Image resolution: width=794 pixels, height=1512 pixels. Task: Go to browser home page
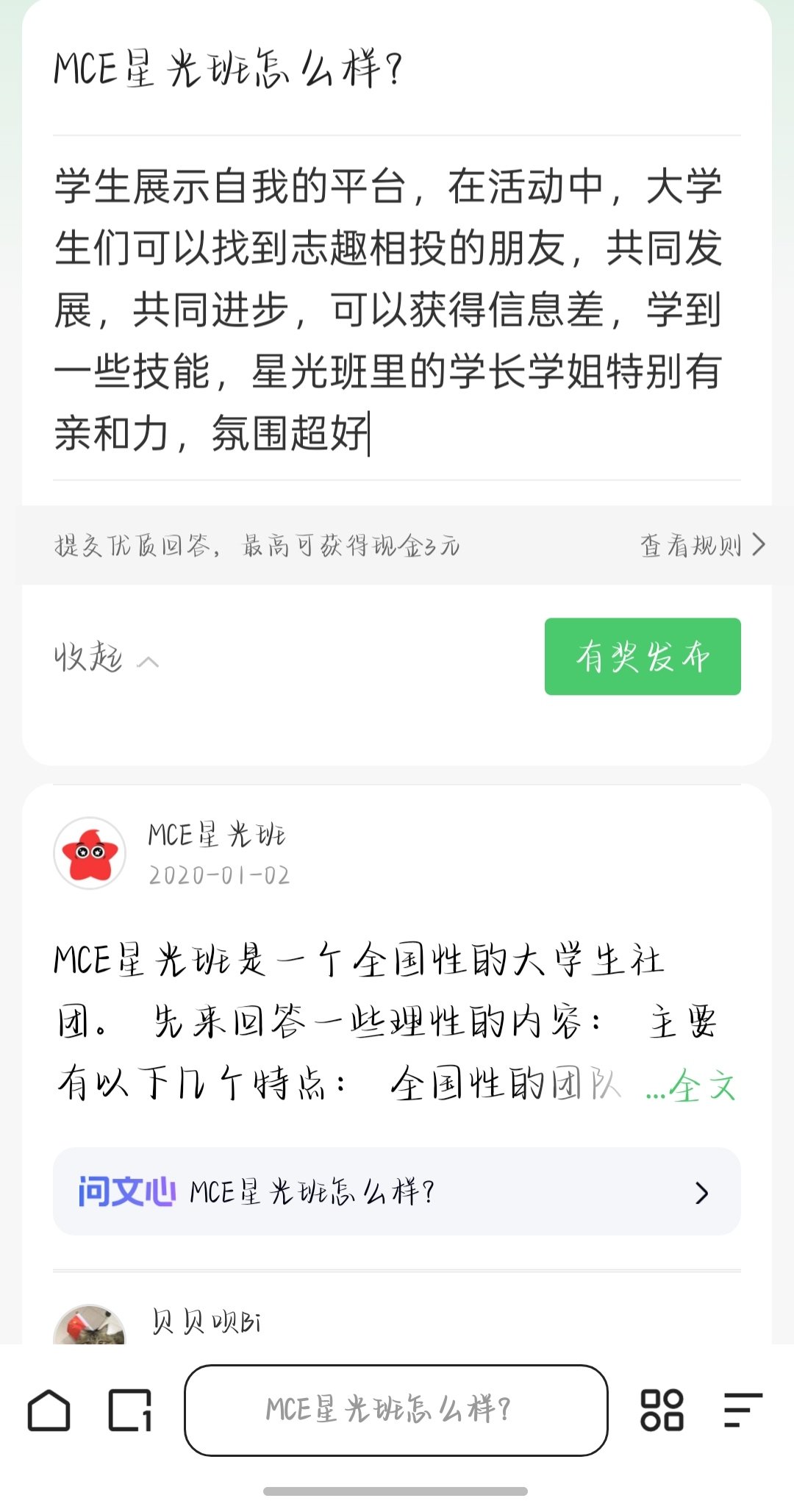(49, 1411)
